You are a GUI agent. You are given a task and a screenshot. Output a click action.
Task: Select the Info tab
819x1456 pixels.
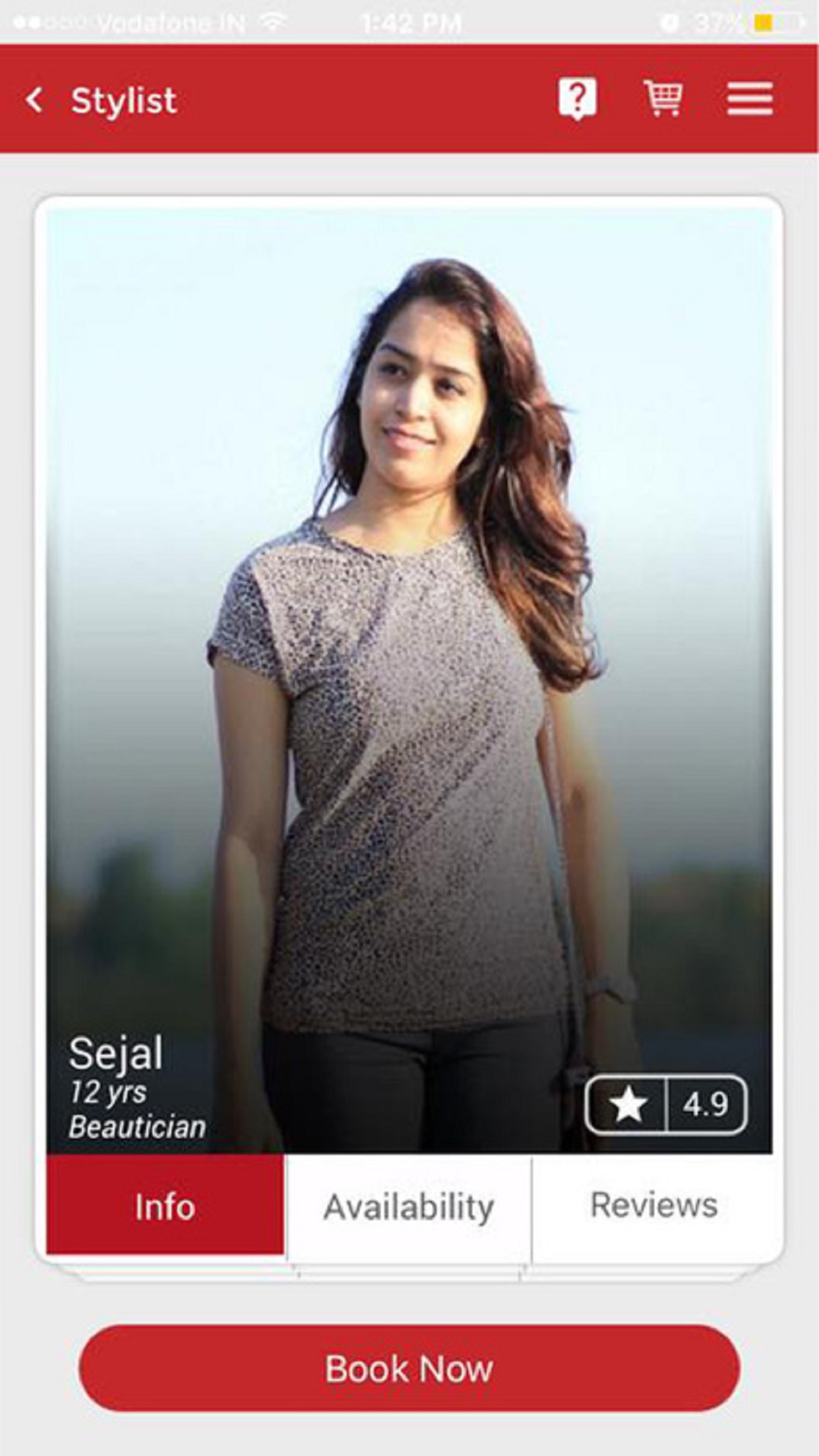(165, 1206)
